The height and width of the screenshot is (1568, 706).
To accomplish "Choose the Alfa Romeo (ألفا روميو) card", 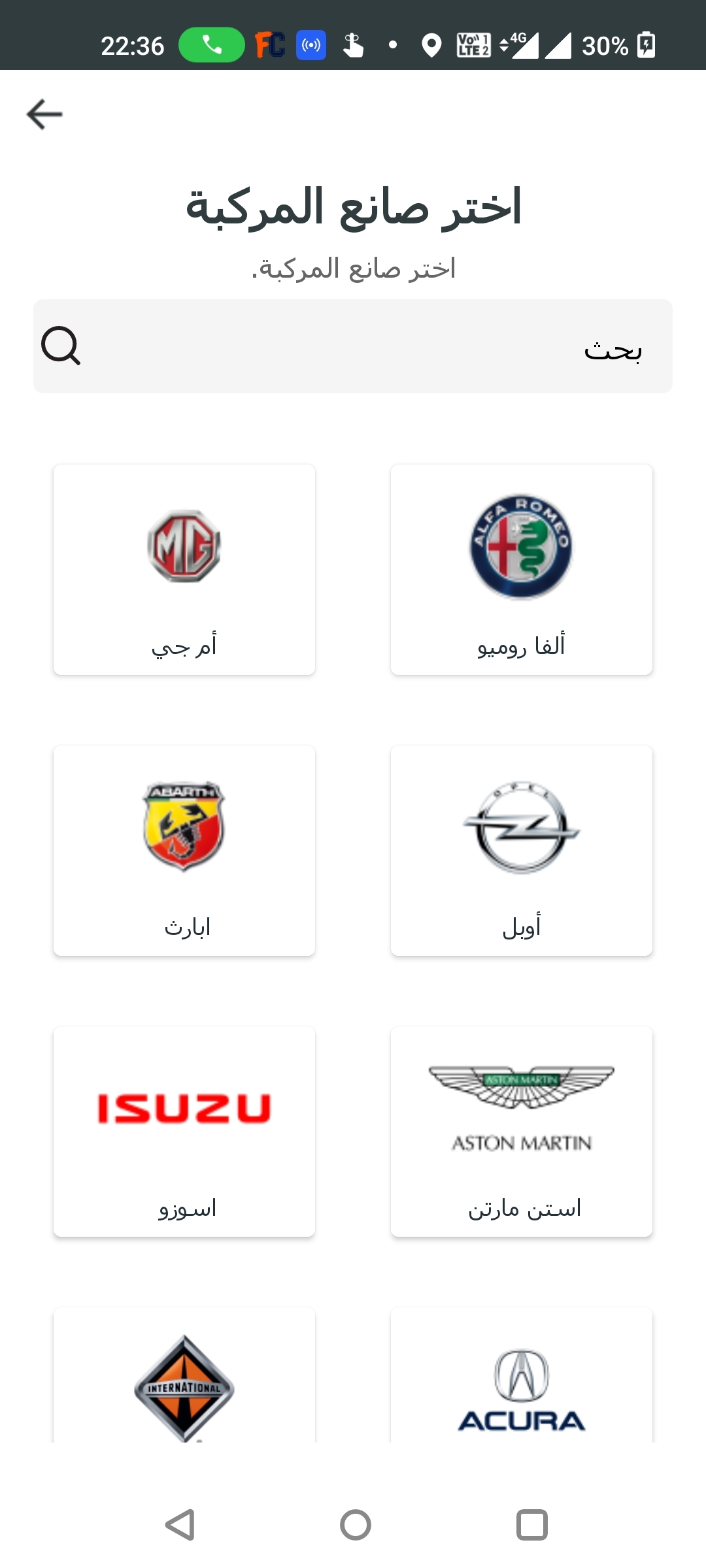I will 522,570.
